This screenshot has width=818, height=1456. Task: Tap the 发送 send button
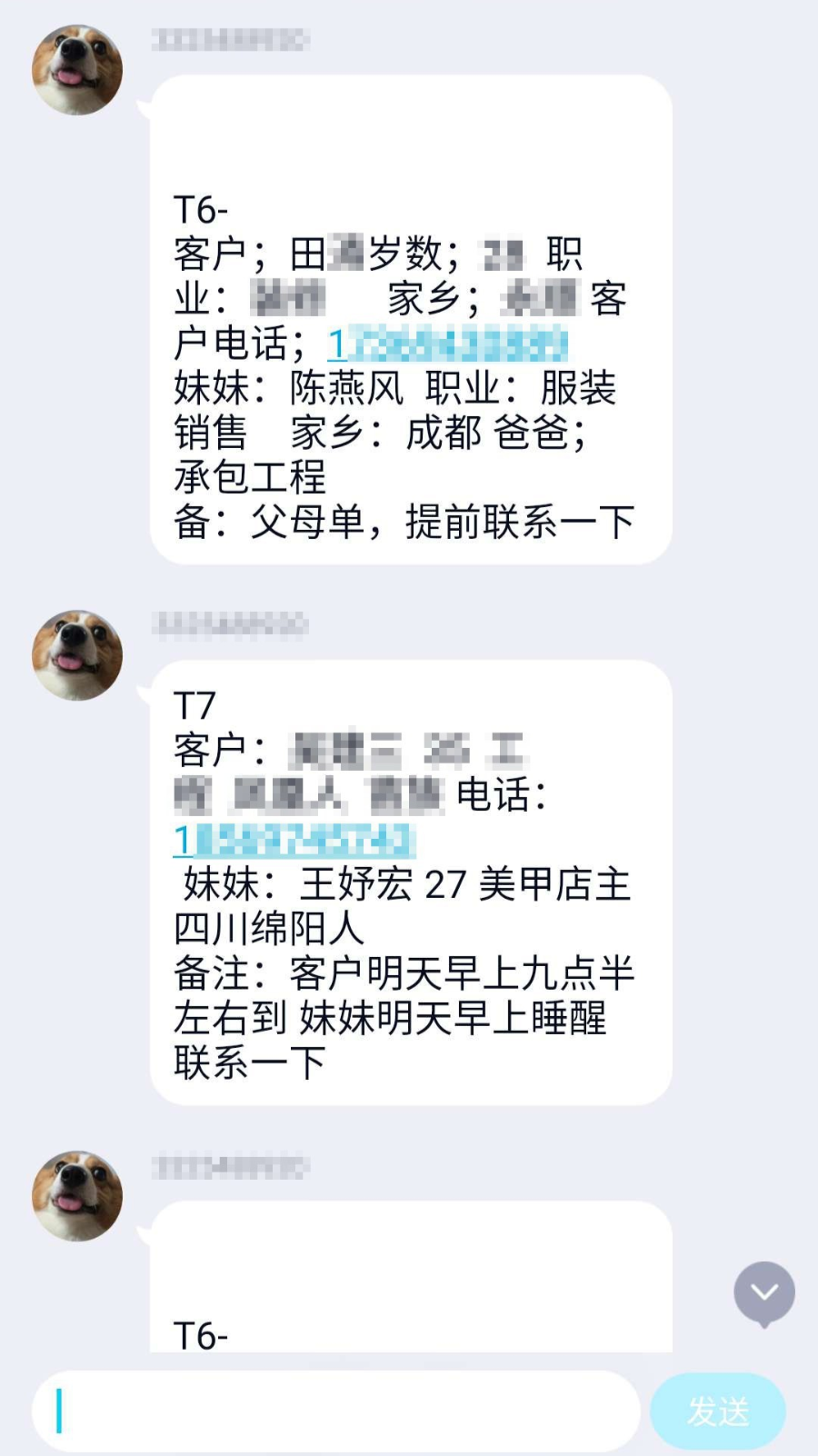tap(718, 1411)
